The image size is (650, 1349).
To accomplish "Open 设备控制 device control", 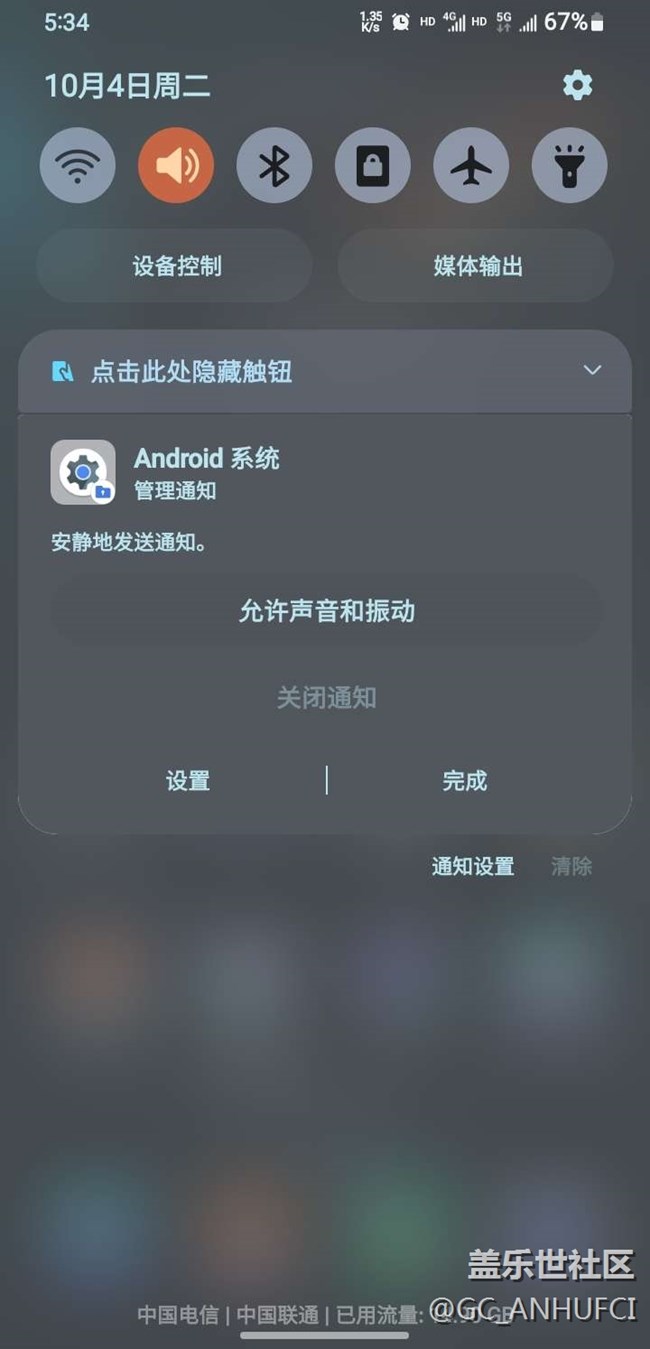I will [x=176, y=266].
